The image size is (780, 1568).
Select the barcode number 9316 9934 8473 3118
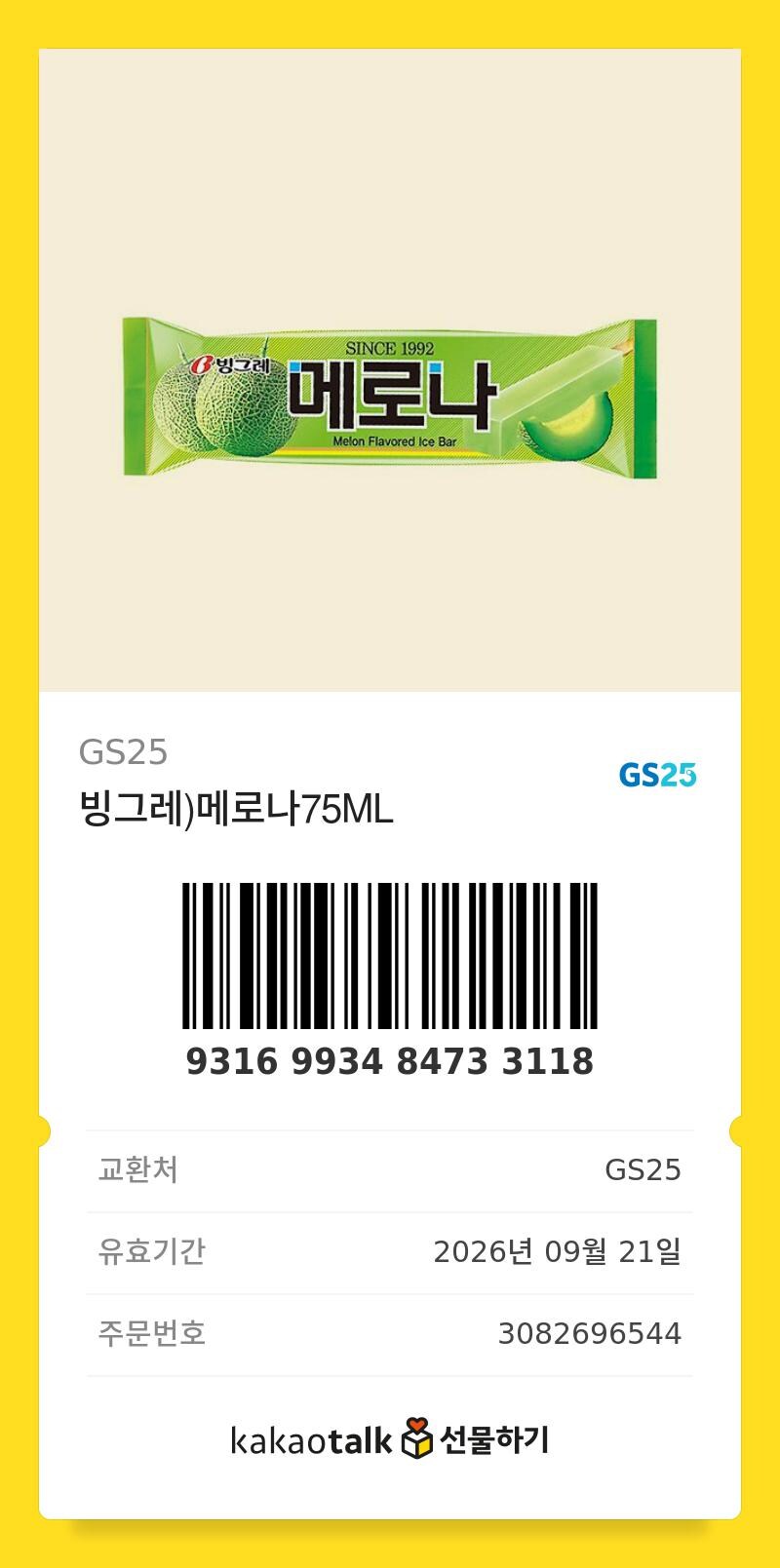[390, 1061]
